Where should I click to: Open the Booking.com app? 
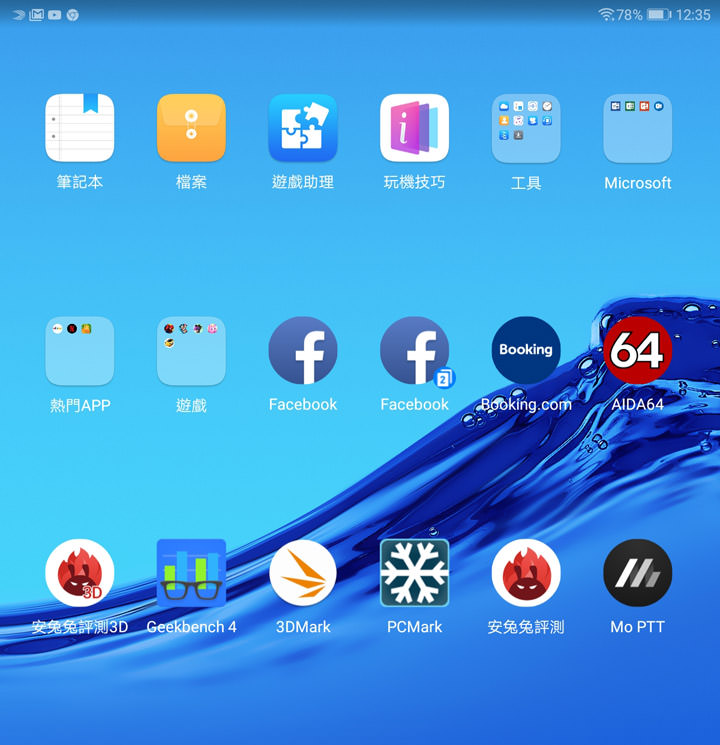coord(526,351)
